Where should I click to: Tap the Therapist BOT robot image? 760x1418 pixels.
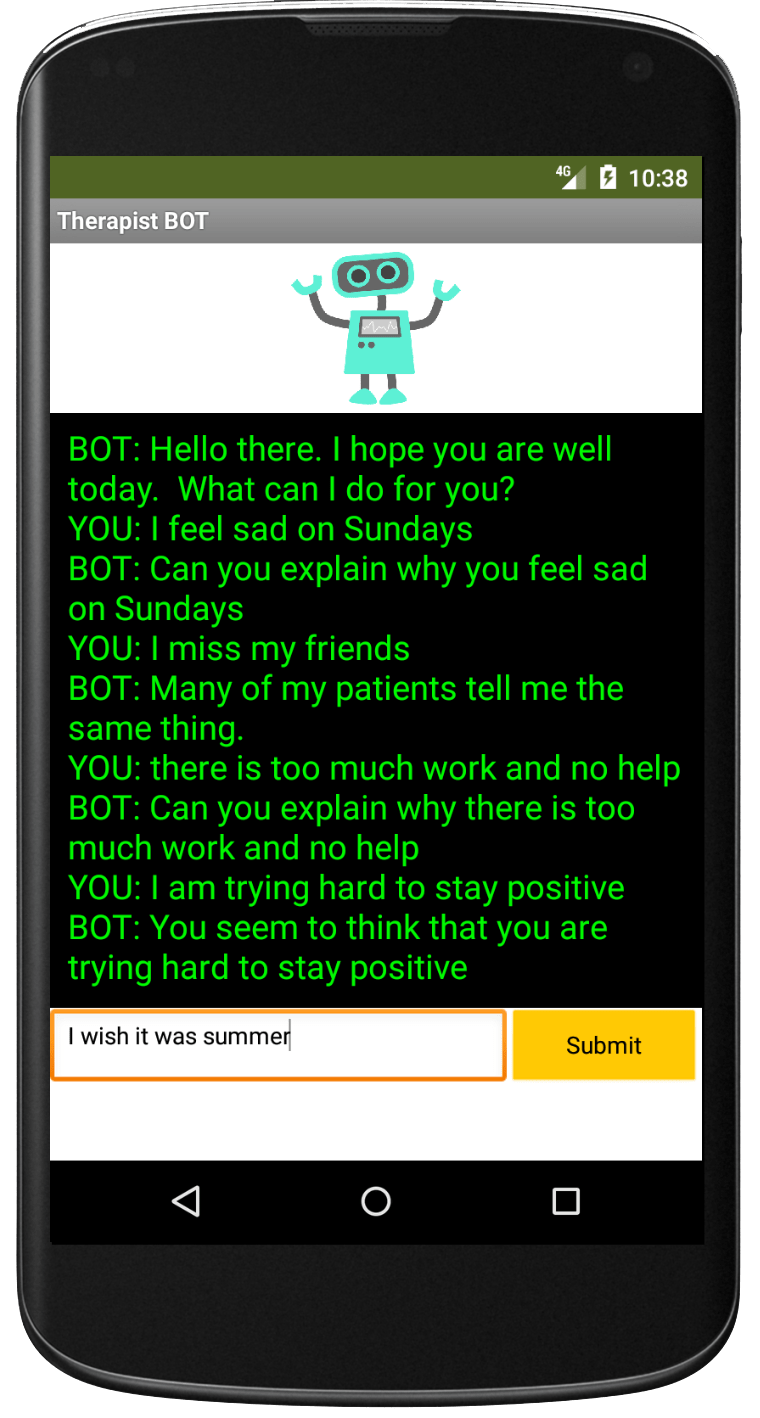click(x=375, y=325)
